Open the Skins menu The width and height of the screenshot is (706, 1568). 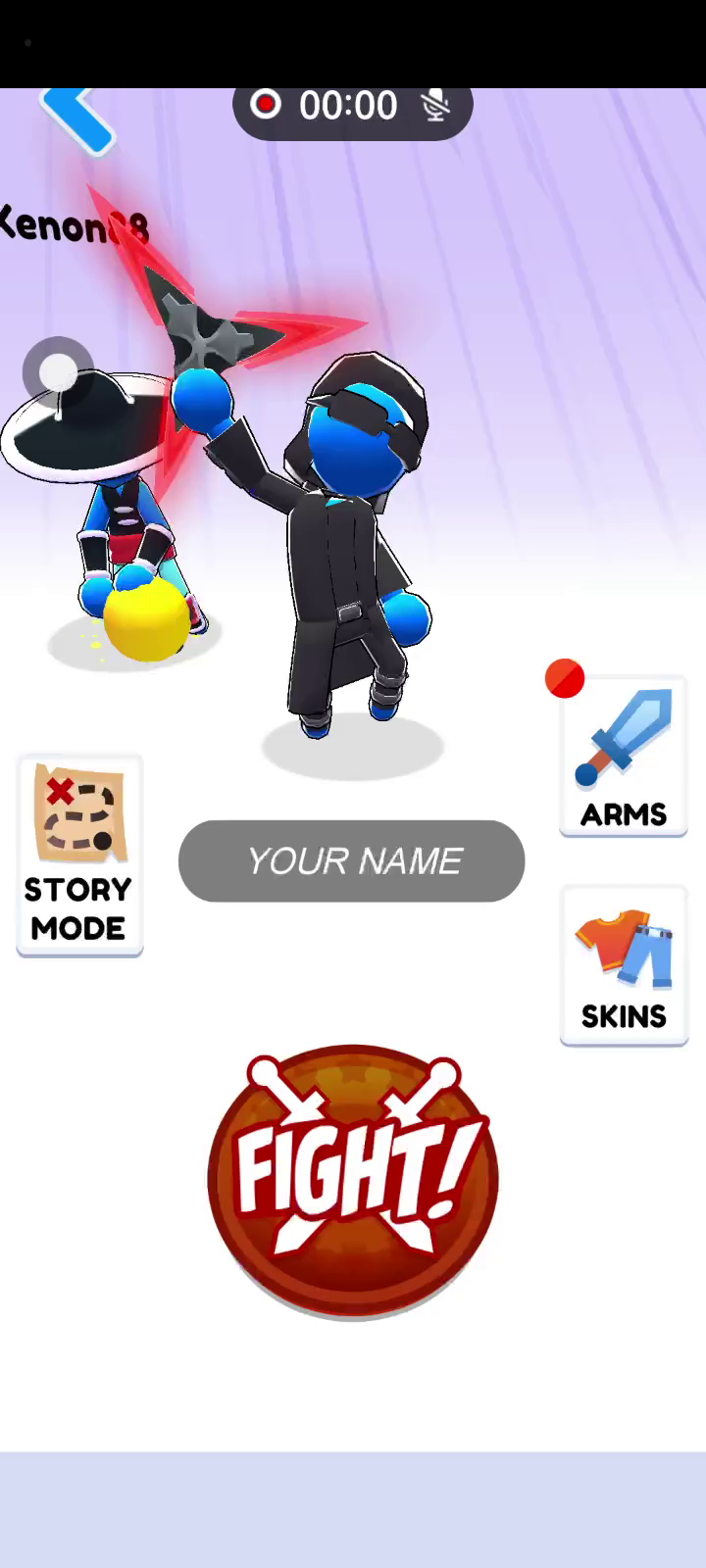pyautogui.click(x=623, y=965)
